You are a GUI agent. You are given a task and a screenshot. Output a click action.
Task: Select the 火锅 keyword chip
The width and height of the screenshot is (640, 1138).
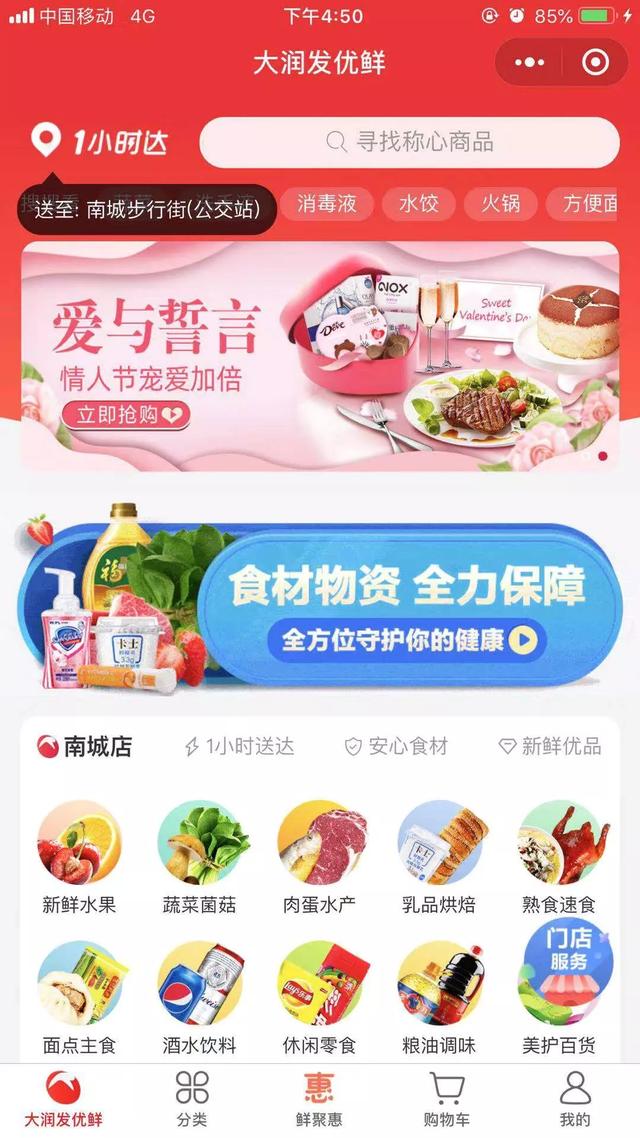click(x=500, y=204)
